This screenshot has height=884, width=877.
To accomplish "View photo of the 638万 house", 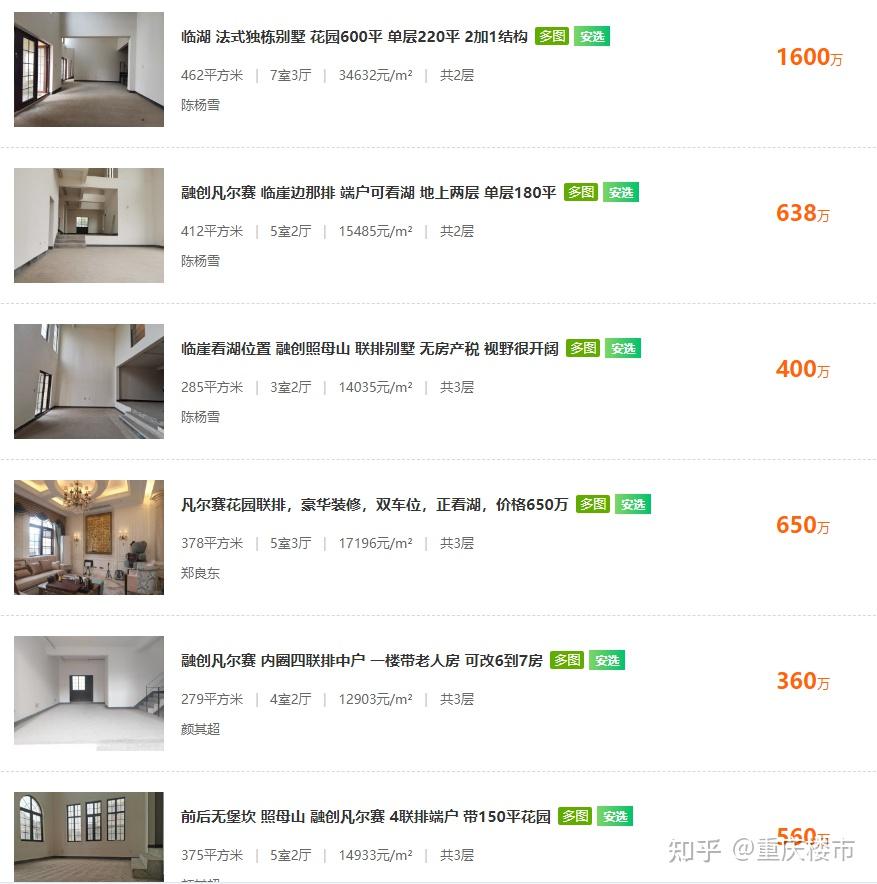I will coord(89,226).
